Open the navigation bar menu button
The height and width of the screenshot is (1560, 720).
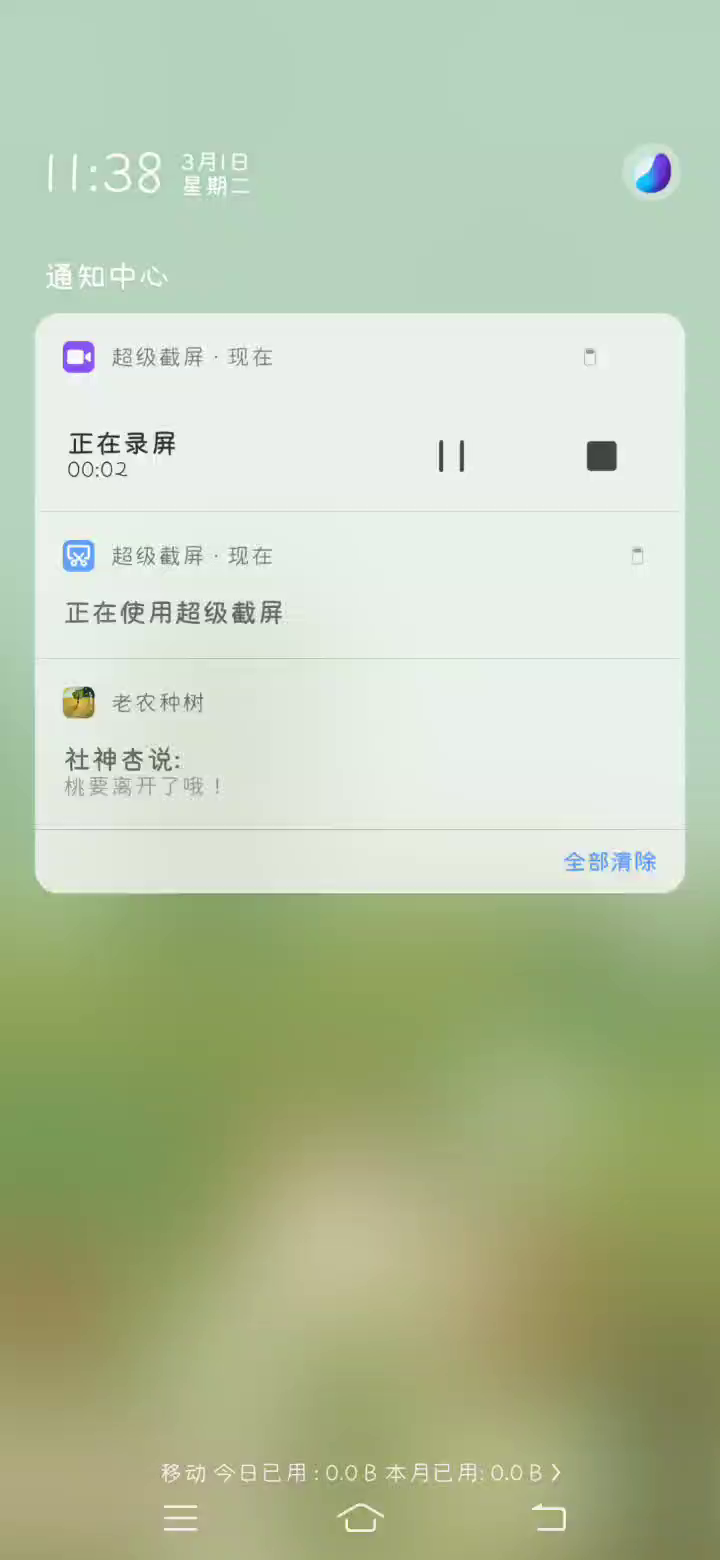[x=181, y=1517]
